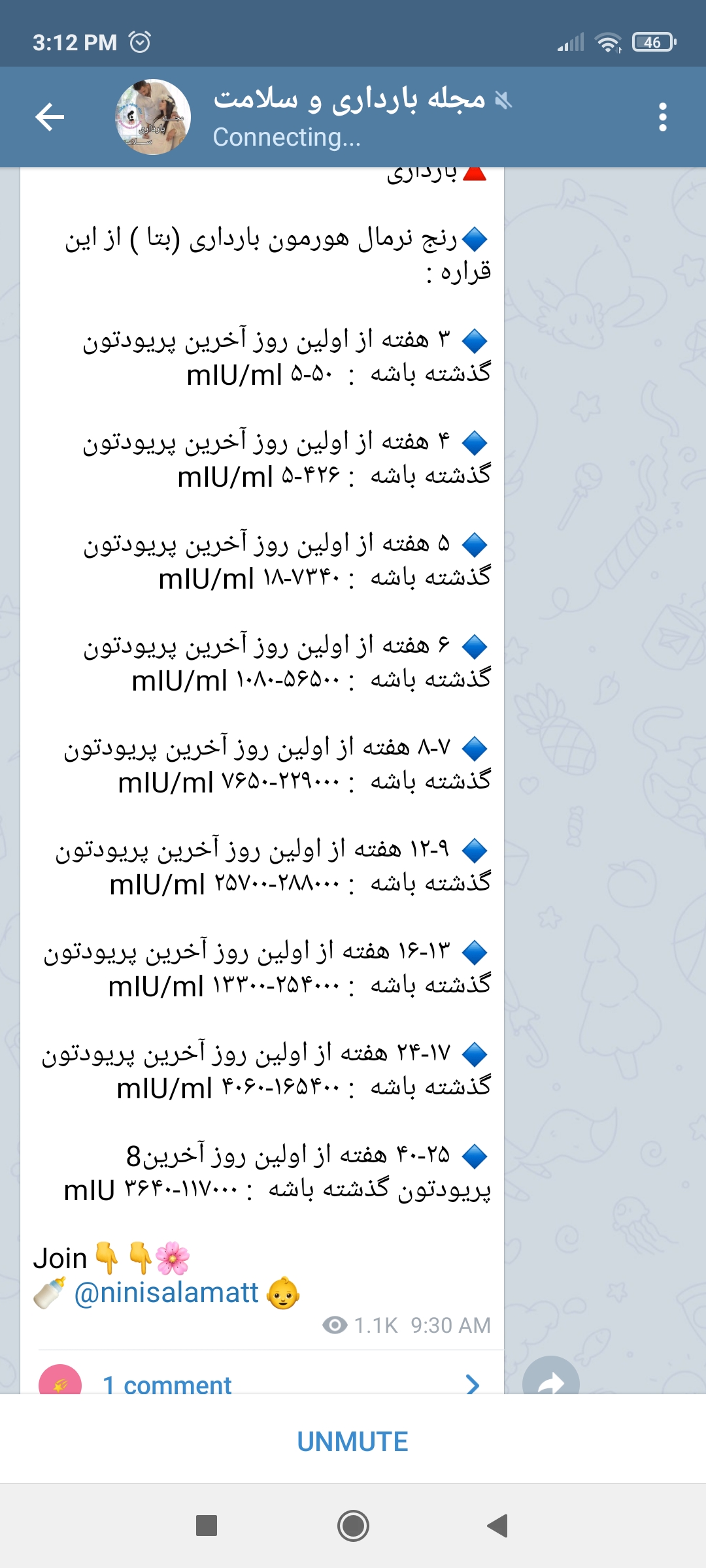Open the @ninisalamatt channel link
This screenshot has height=1568, width=706.
[167, 1293]
